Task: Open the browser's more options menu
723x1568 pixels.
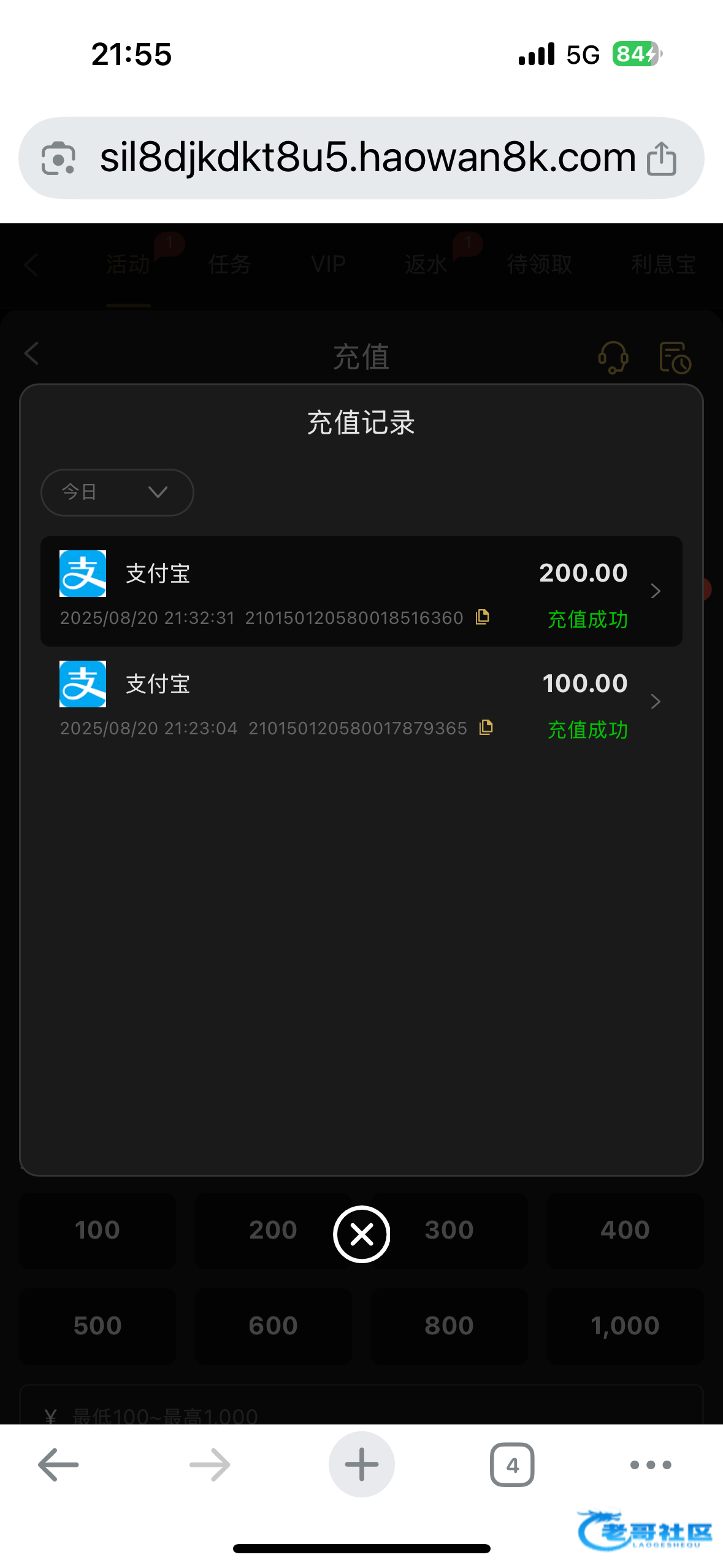Action: 651,1464
